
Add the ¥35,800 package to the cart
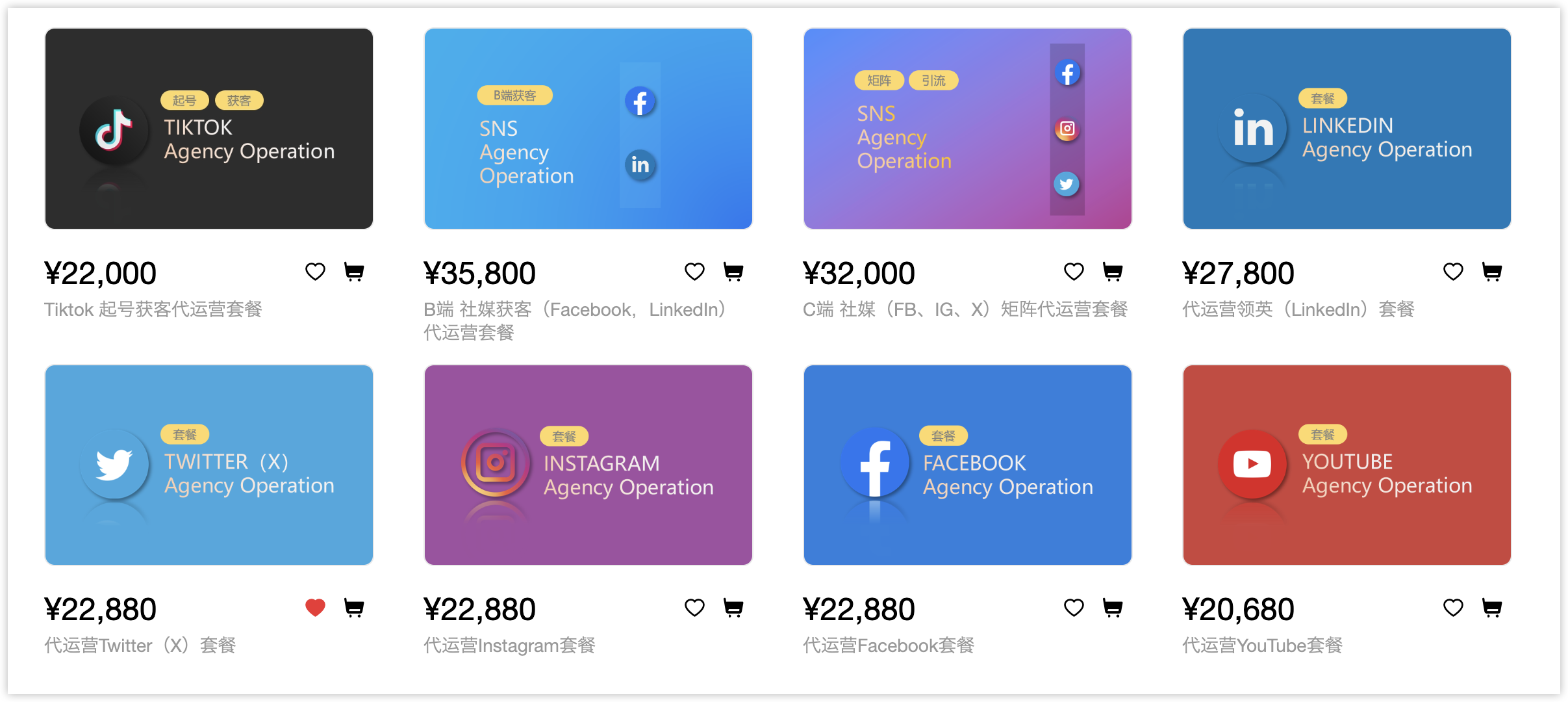733,272
